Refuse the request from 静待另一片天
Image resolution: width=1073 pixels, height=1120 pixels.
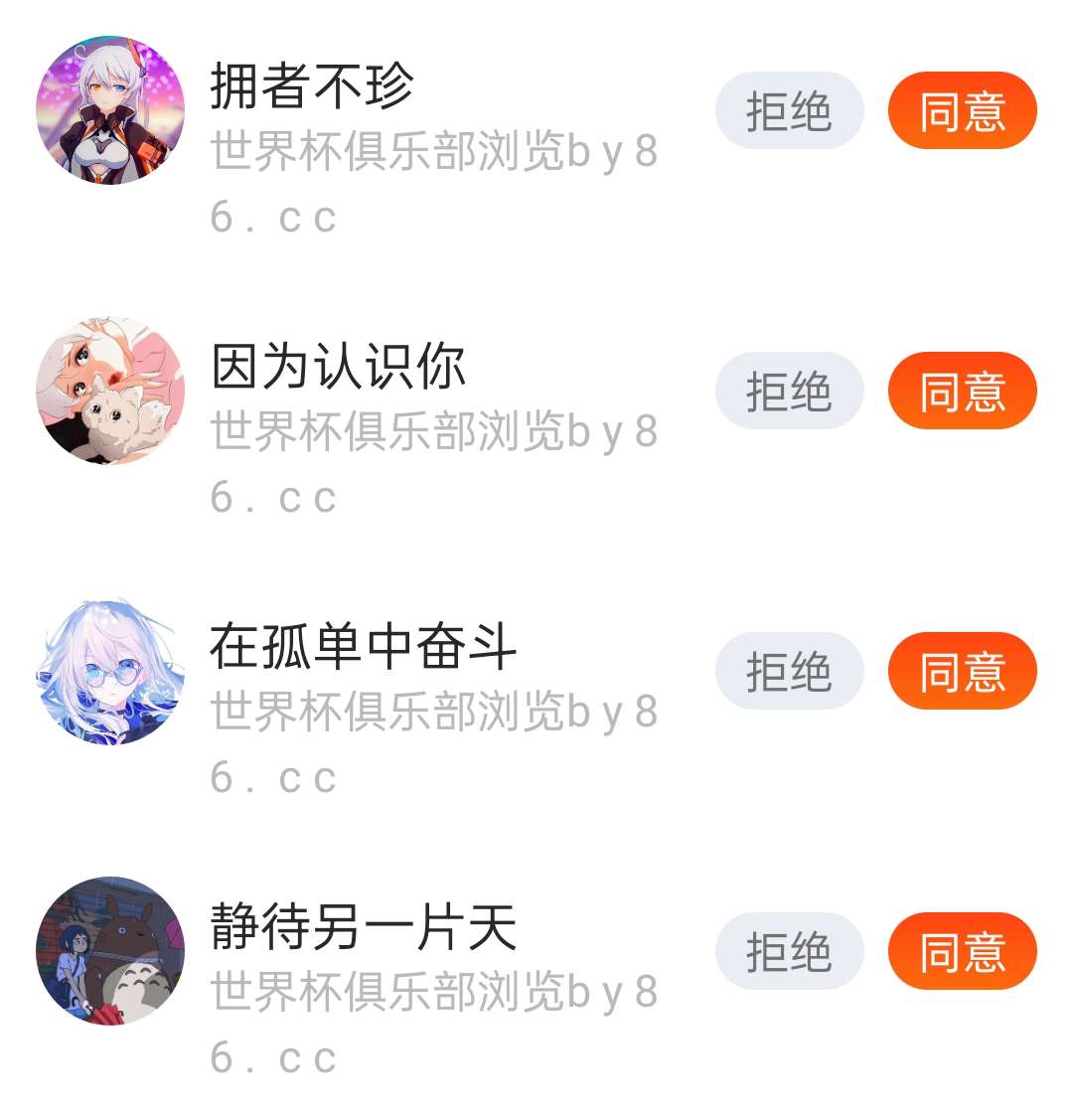[789, 951]
